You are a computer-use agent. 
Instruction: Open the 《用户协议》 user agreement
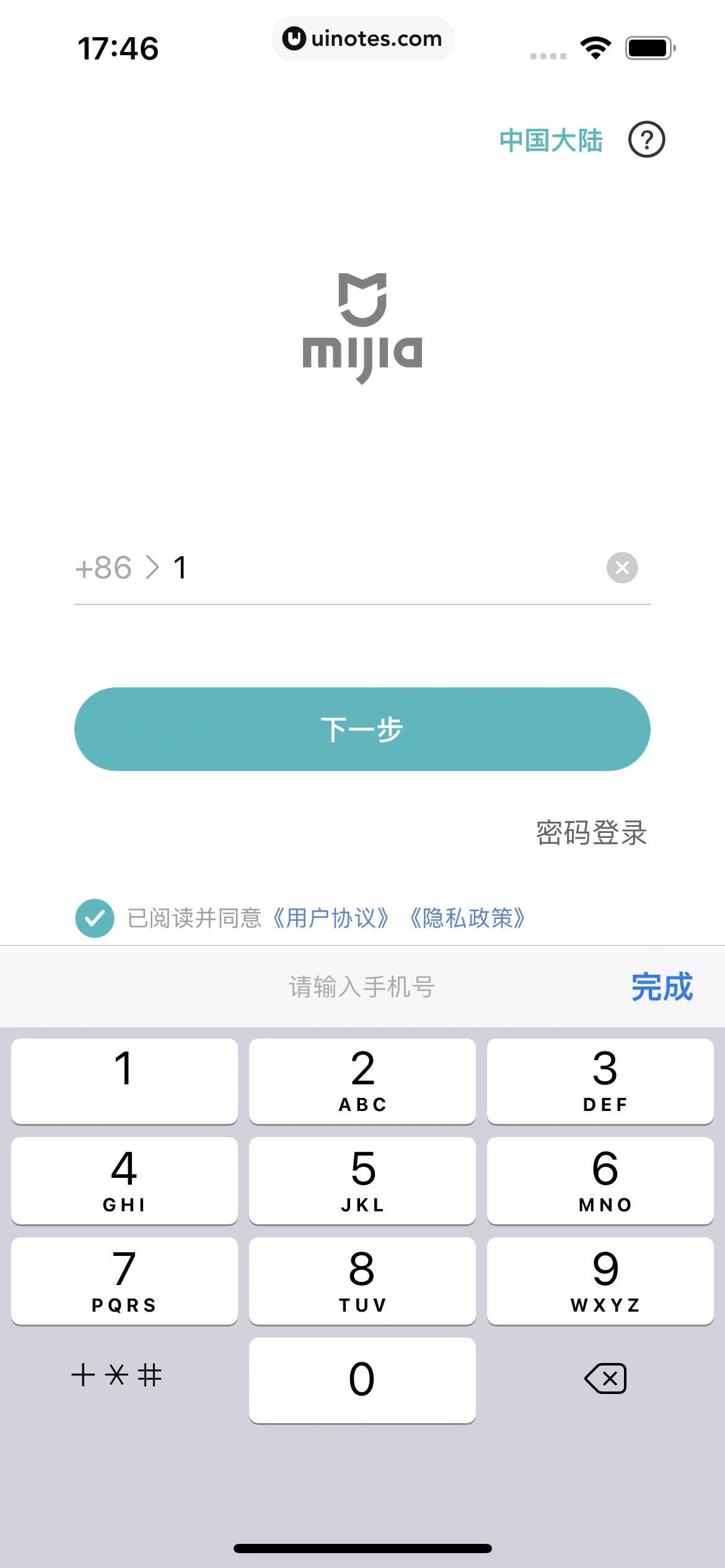(332, 918)
